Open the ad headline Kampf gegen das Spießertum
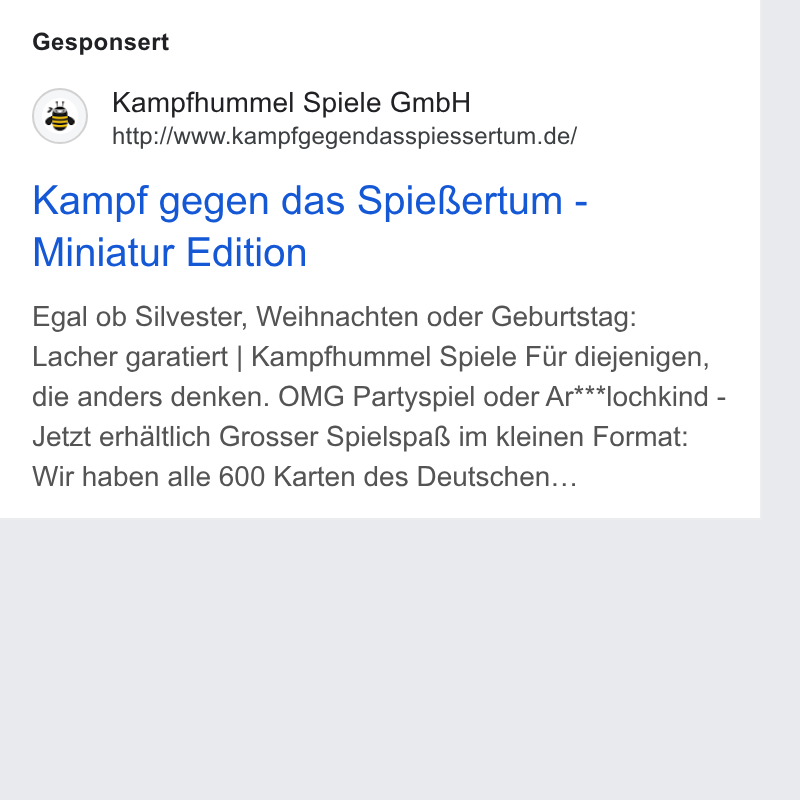800x800 pixels. pyautogui.click(x=310, y=227)
